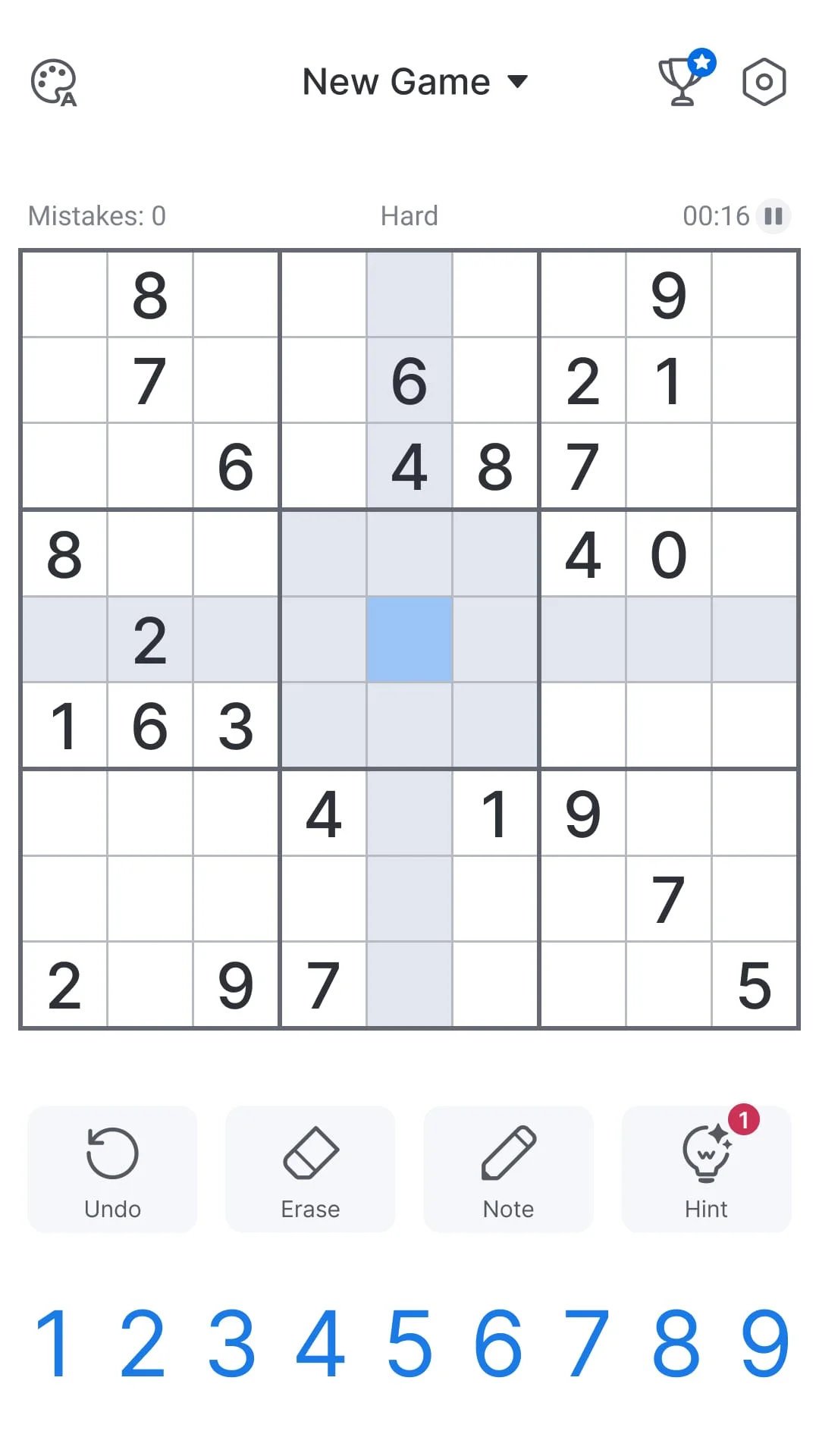Viewport: 819px width, 1456px height.
Task: Pause the game timer
Action: tap(773, 216)
